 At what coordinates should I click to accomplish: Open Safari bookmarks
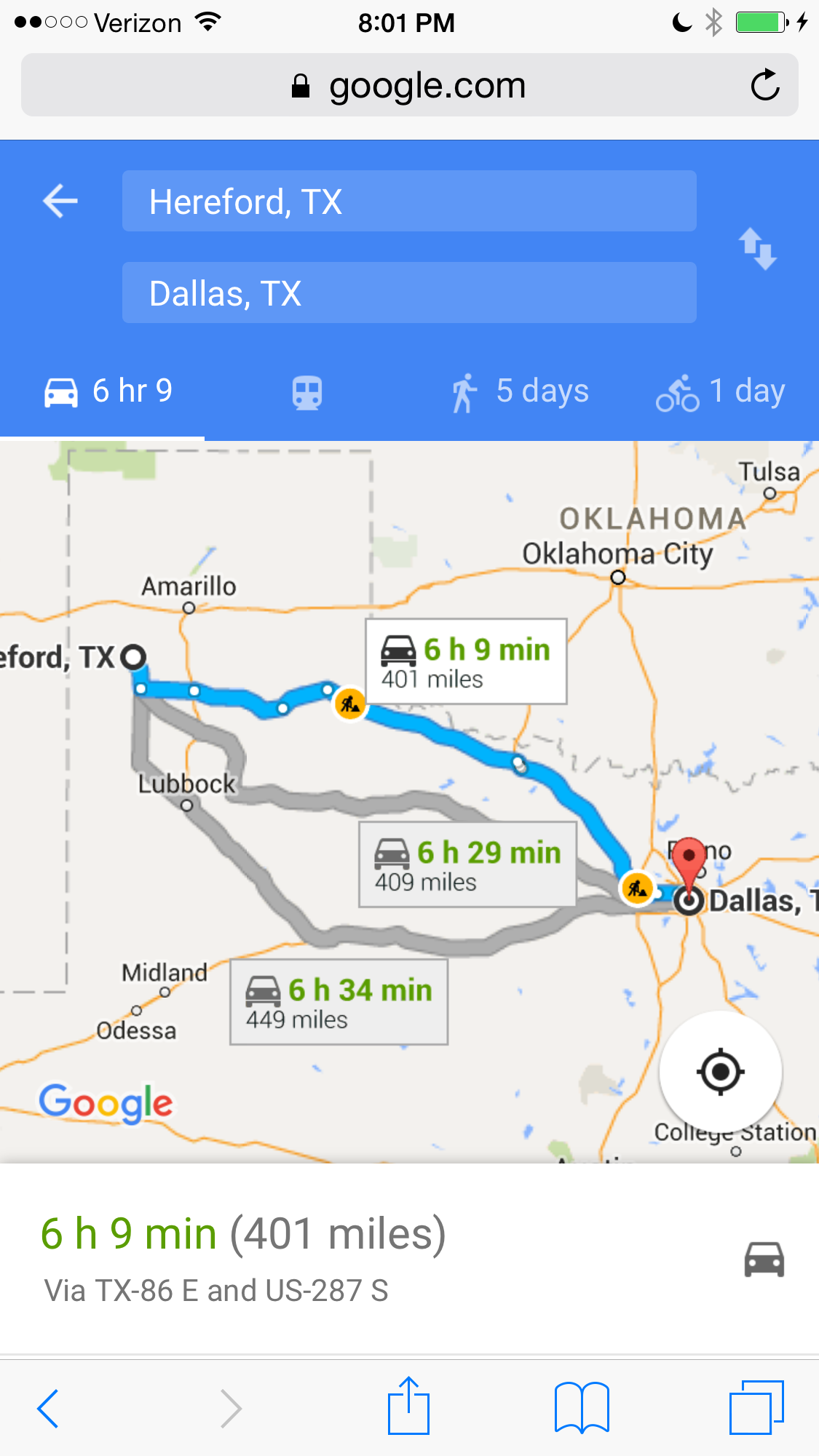pyautogui.click(x=582, y=1407)
